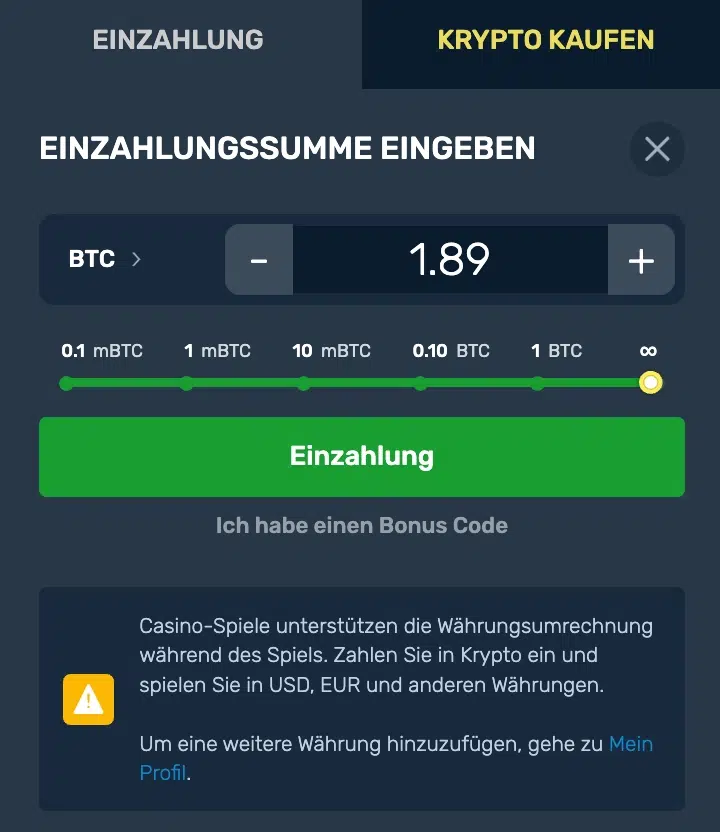Follow the Mein Profil link

pos(630,744)
